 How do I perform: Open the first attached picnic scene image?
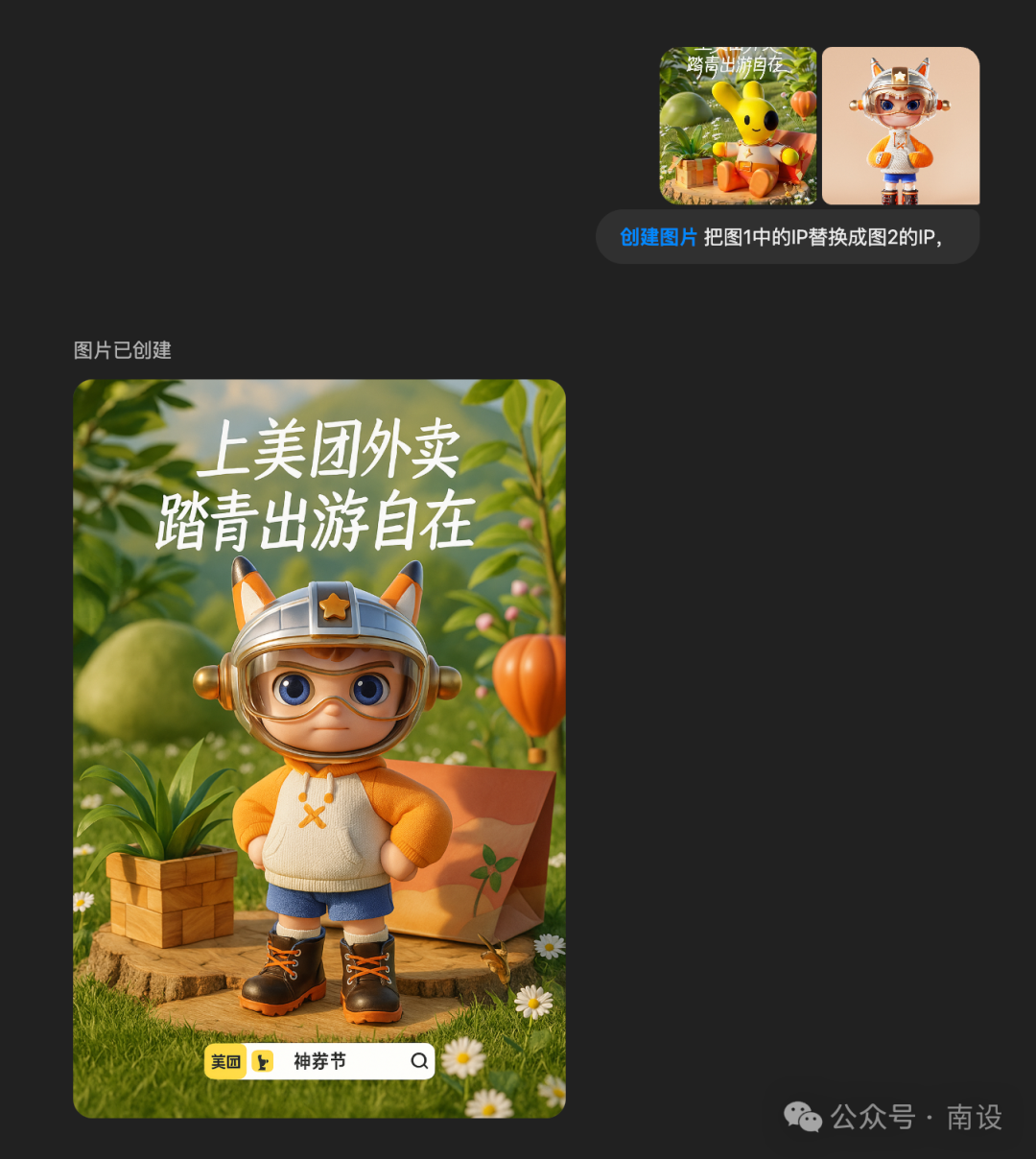click(738, 126)
